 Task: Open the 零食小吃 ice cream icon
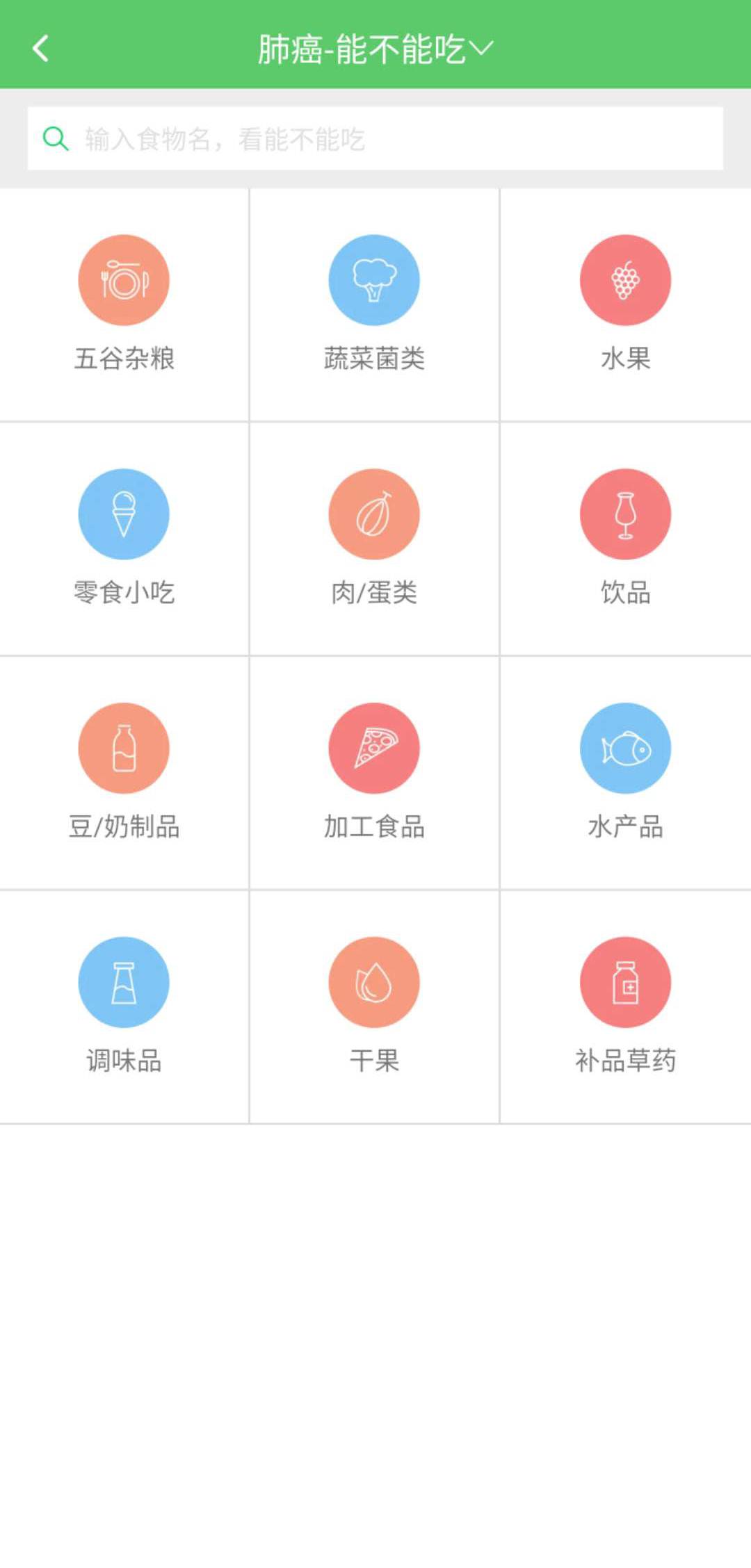(x=124, y=513)
